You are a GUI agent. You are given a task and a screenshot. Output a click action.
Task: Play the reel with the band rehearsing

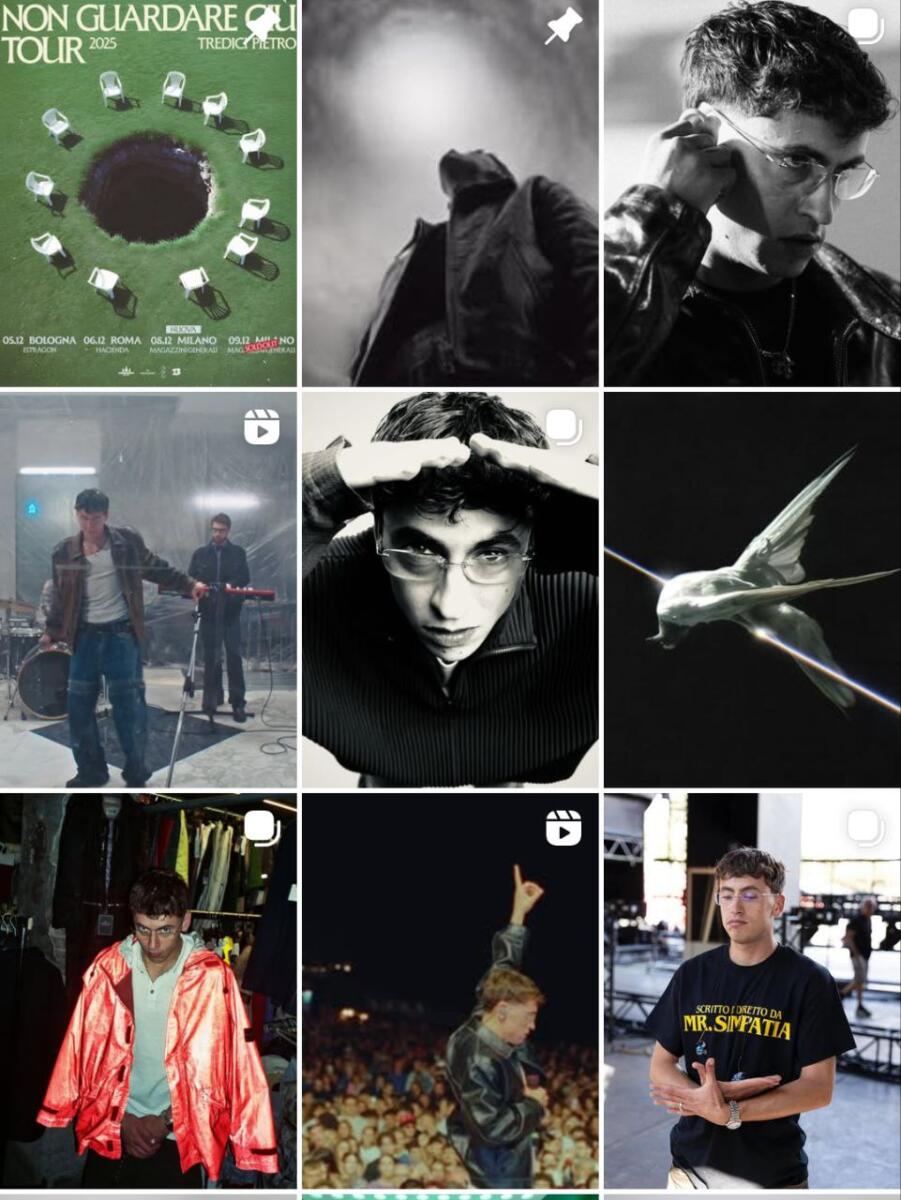coord(148,590)
